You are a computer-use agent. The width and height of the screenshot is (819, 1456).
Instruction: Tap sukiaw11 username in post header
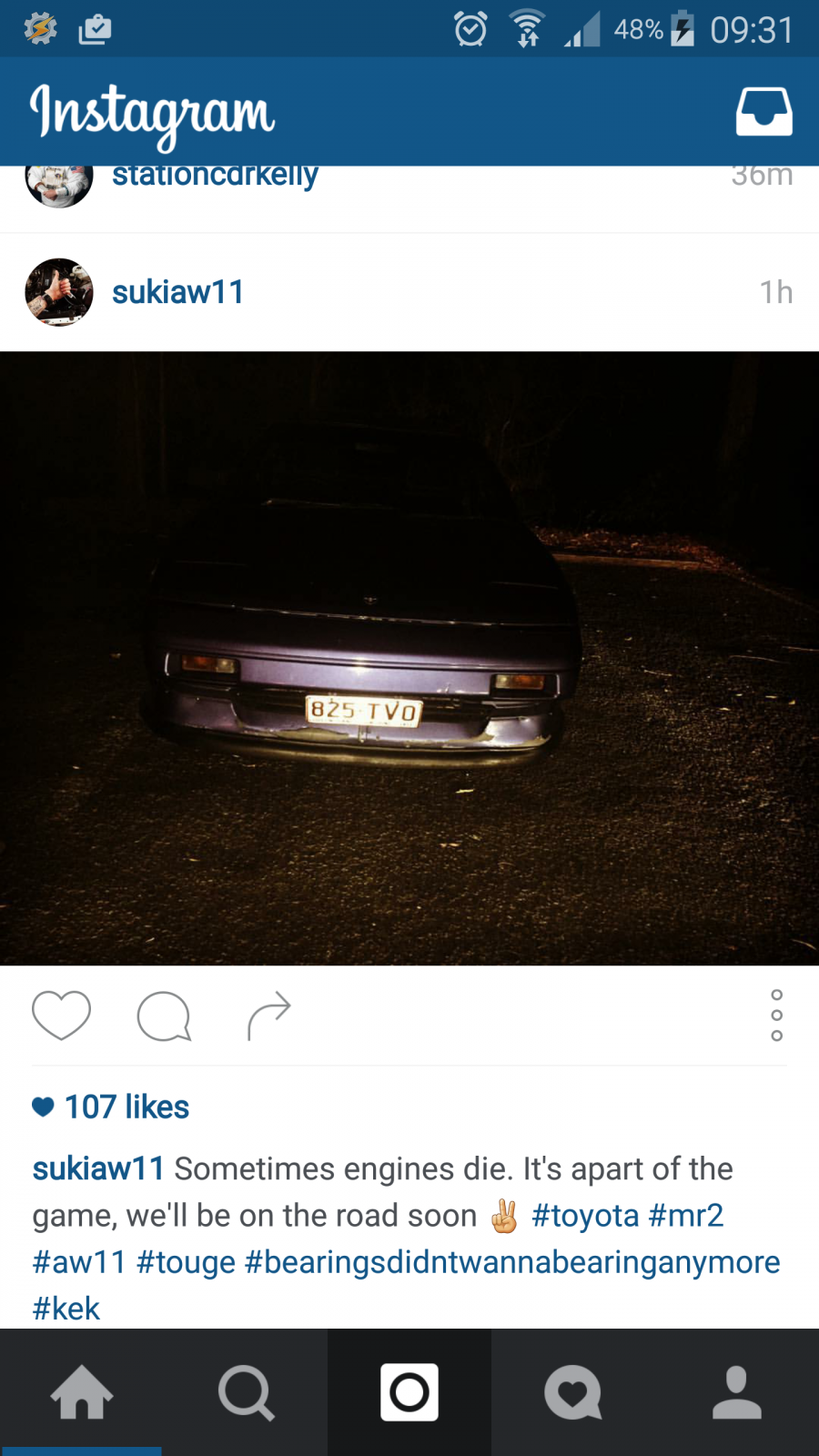point(178,292)
